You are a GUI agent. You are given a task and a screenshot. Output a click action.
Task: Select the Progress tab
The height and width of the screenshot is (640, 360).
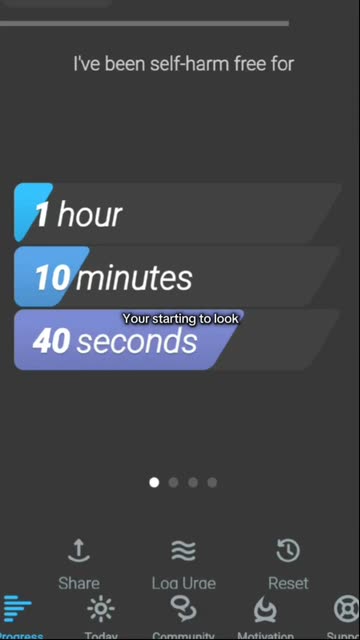[18, 618]
